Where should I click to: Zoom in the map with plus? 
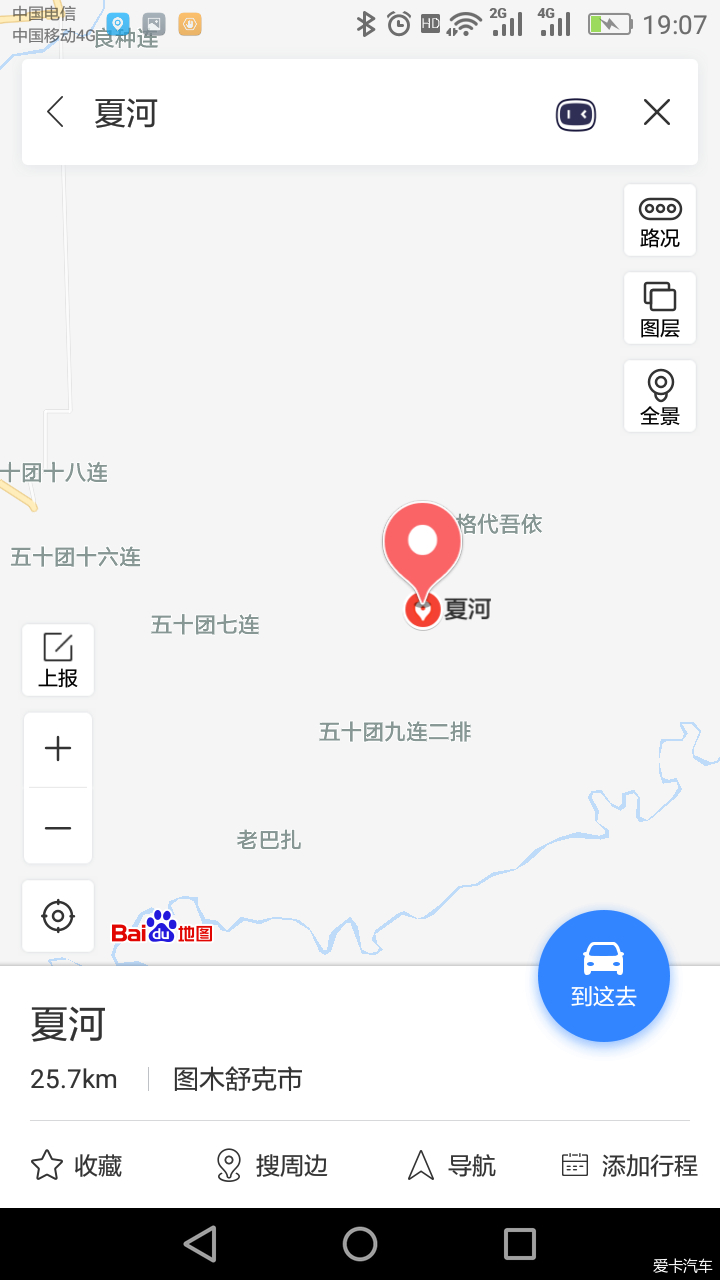click(x=58, y=749)
